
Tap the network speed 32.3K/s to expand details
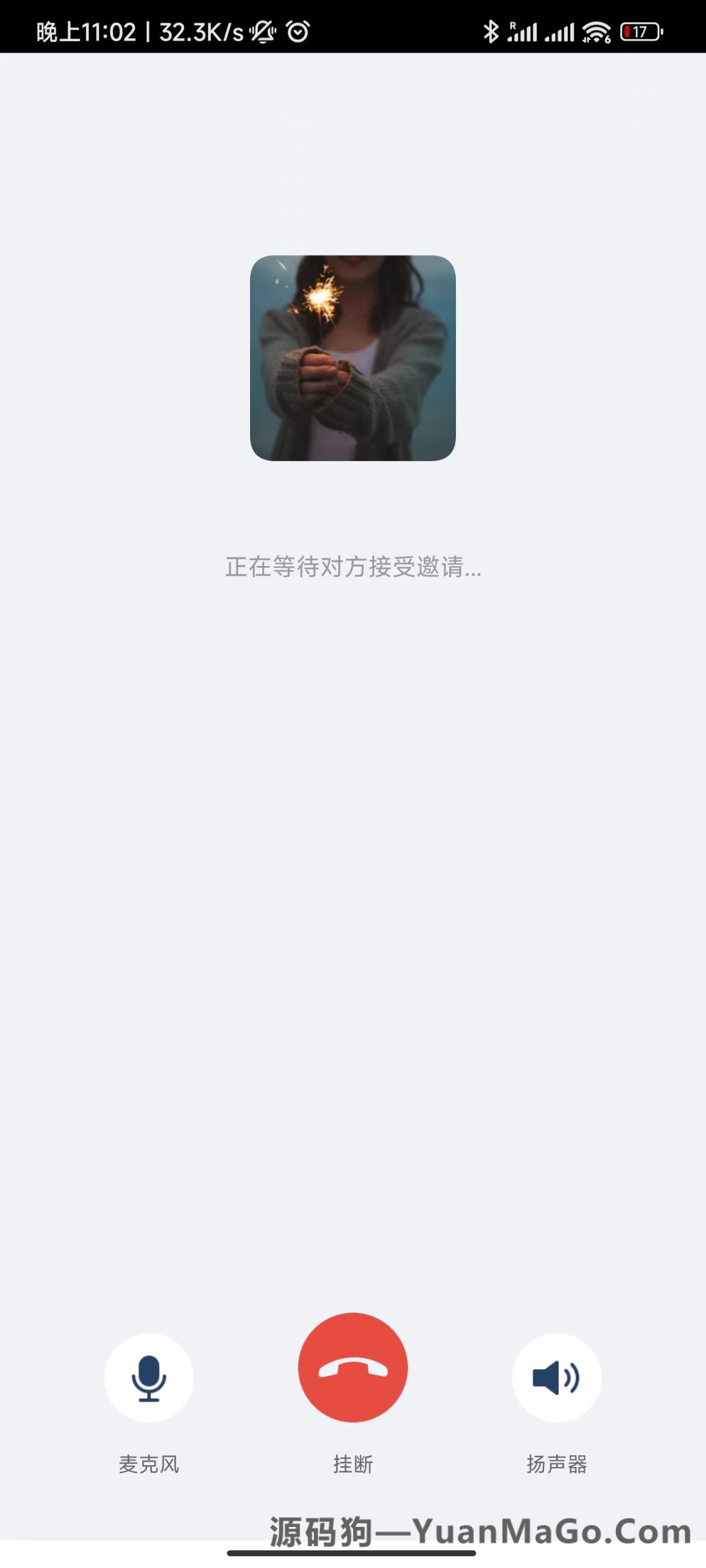pos(202,32)
